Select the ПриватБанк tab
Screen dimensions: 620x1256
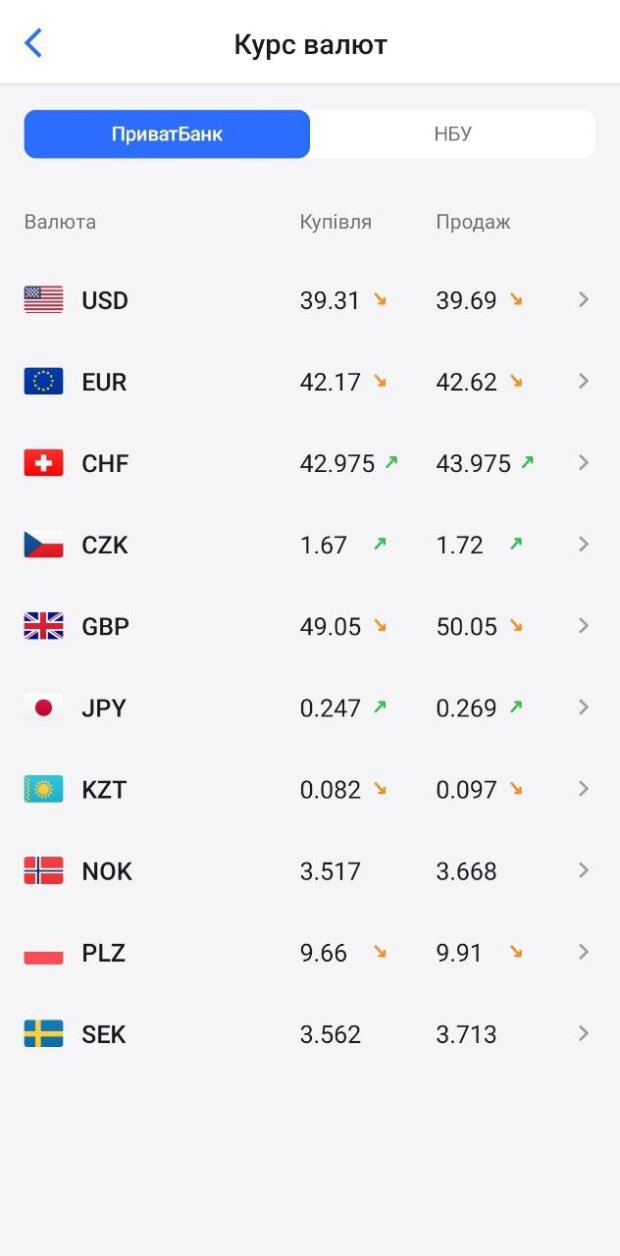(x=167, y=134)
